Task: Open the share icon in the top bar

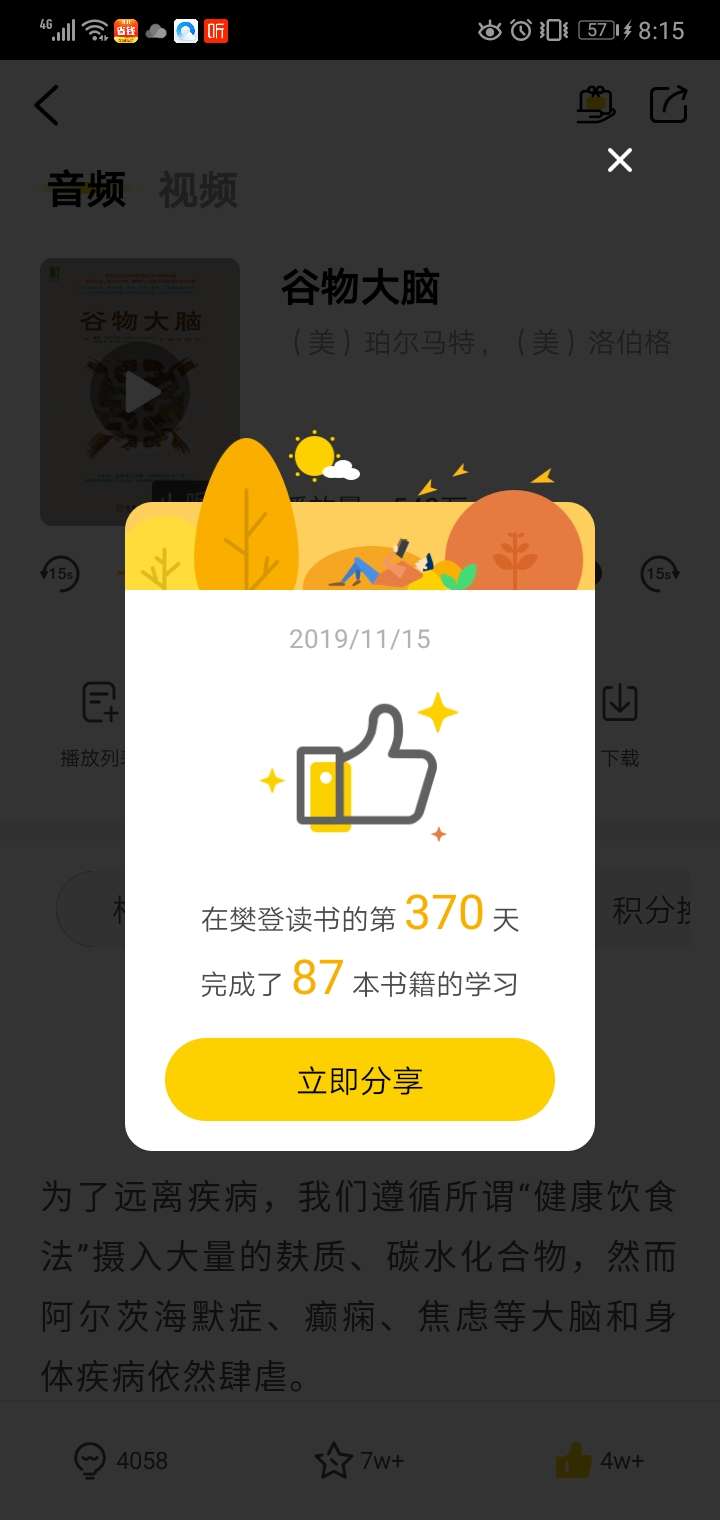Action: click(668, 104)
